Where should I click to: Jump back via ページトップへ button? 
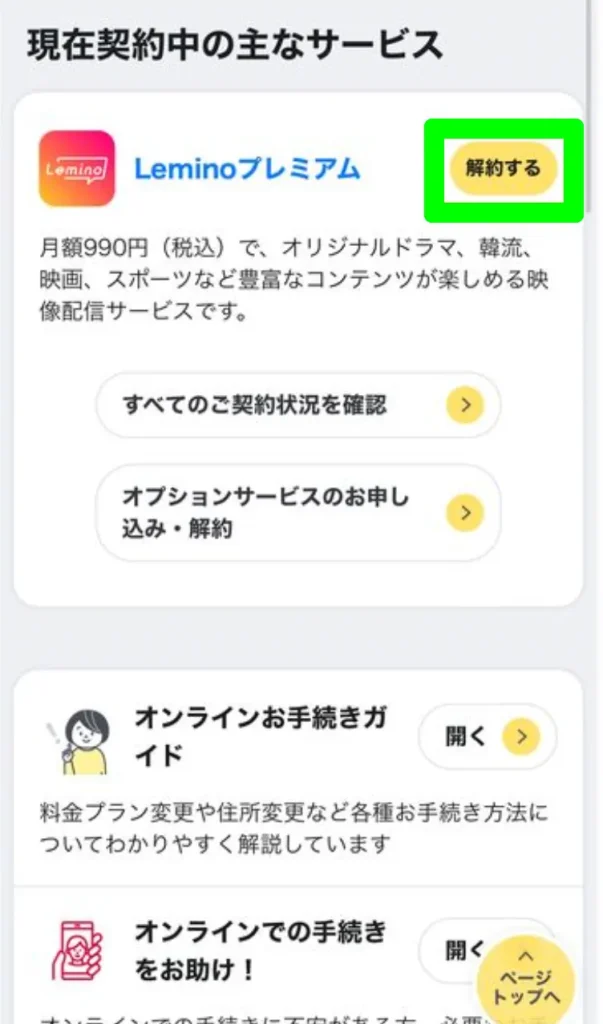pos(526,977)
